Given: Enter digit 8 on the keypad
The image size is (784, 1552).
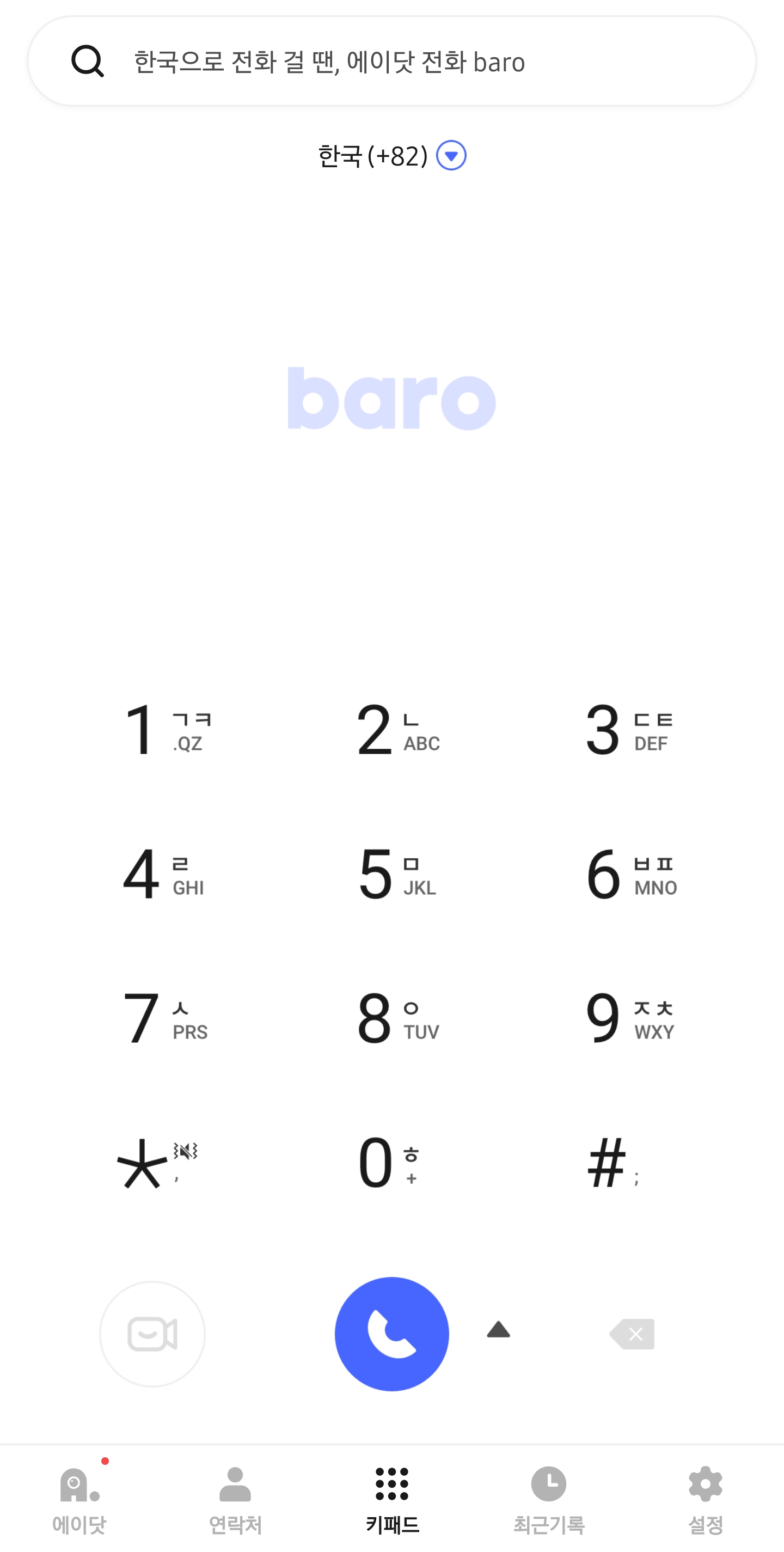Looking at the screenshot, I should [x=396, y=1018].
